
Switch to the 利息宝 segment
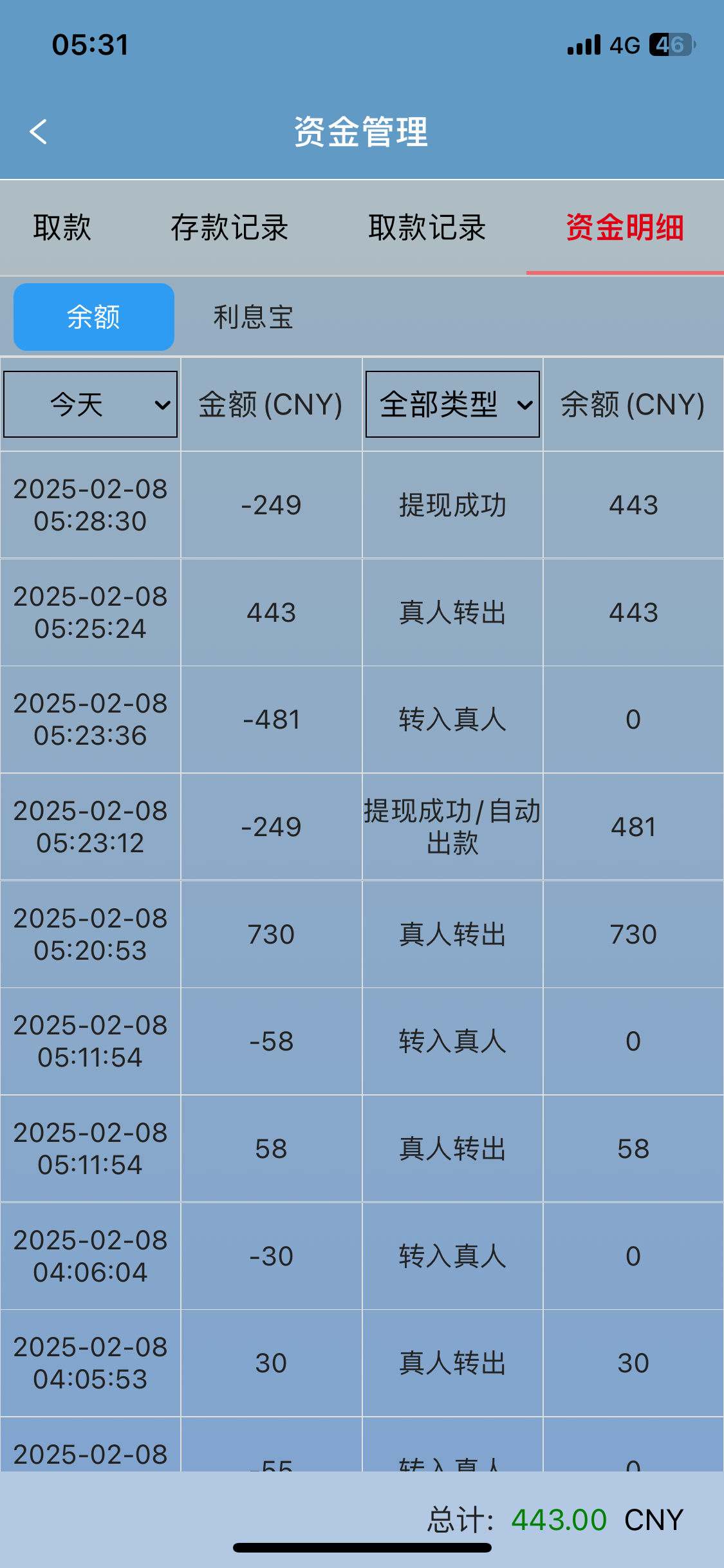254,317
